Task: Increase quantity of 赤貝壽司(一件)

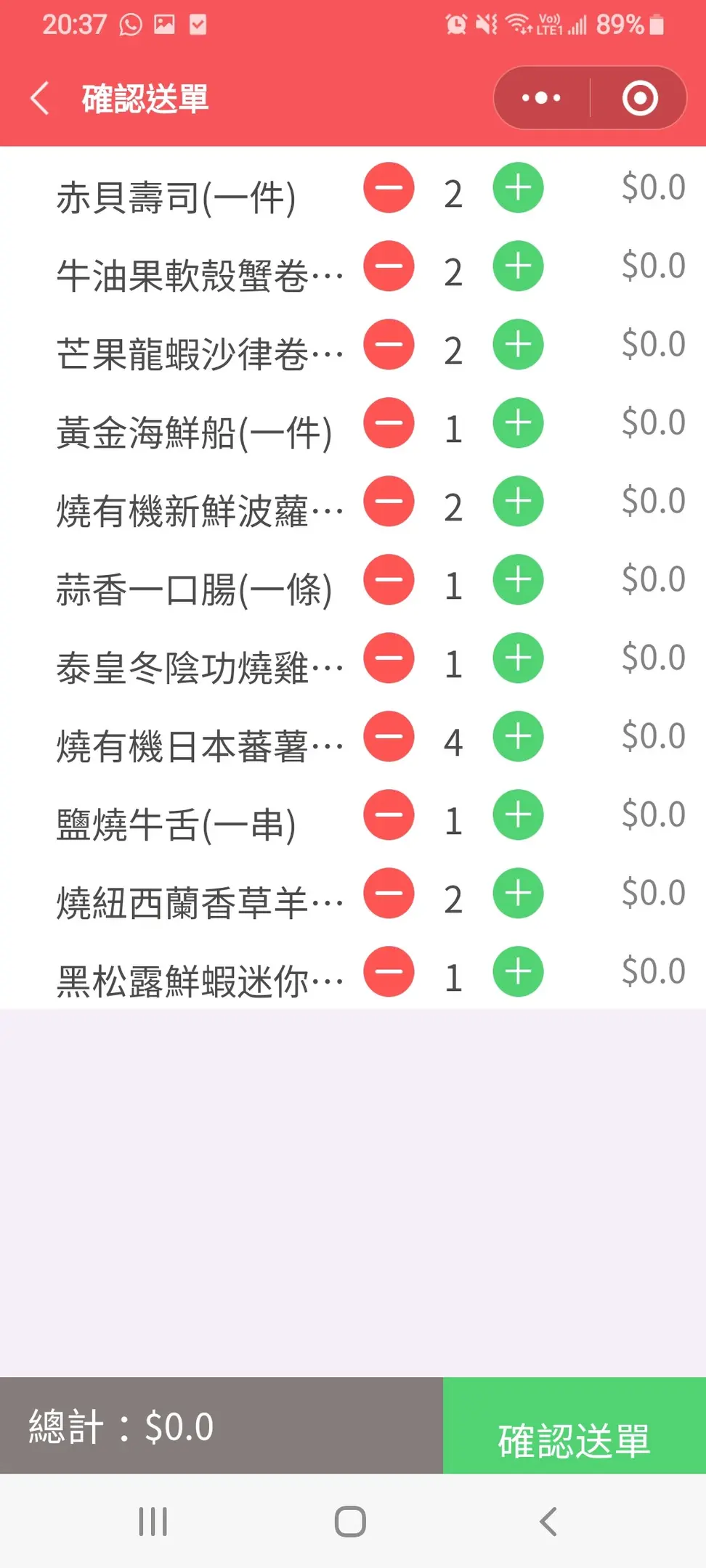Action: (x=518, y=188)
